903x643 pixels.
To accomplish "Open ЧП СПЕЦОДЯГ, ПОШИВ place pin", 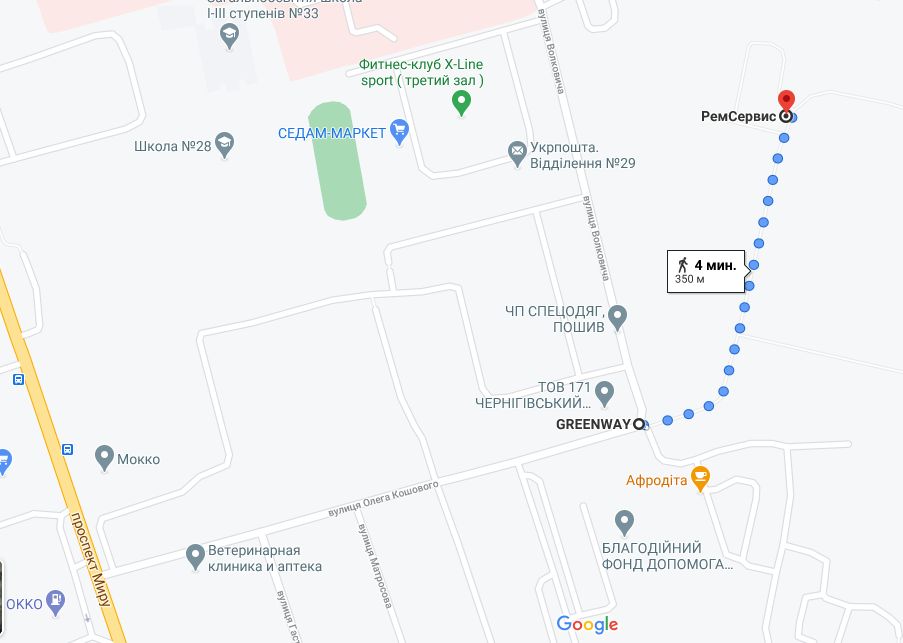I will [617, 317].
